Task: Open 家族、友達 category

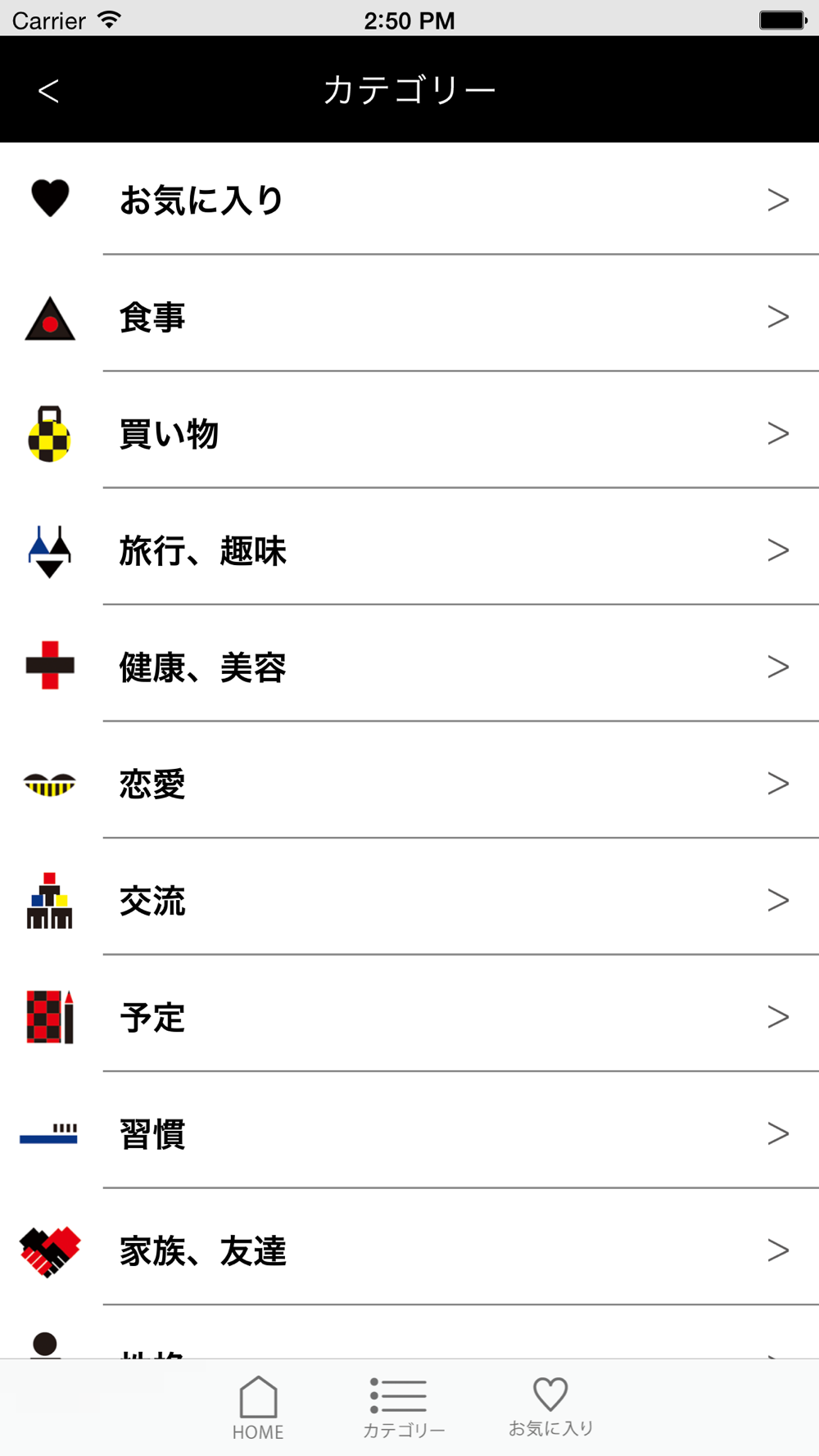Action: (409, 1250)
